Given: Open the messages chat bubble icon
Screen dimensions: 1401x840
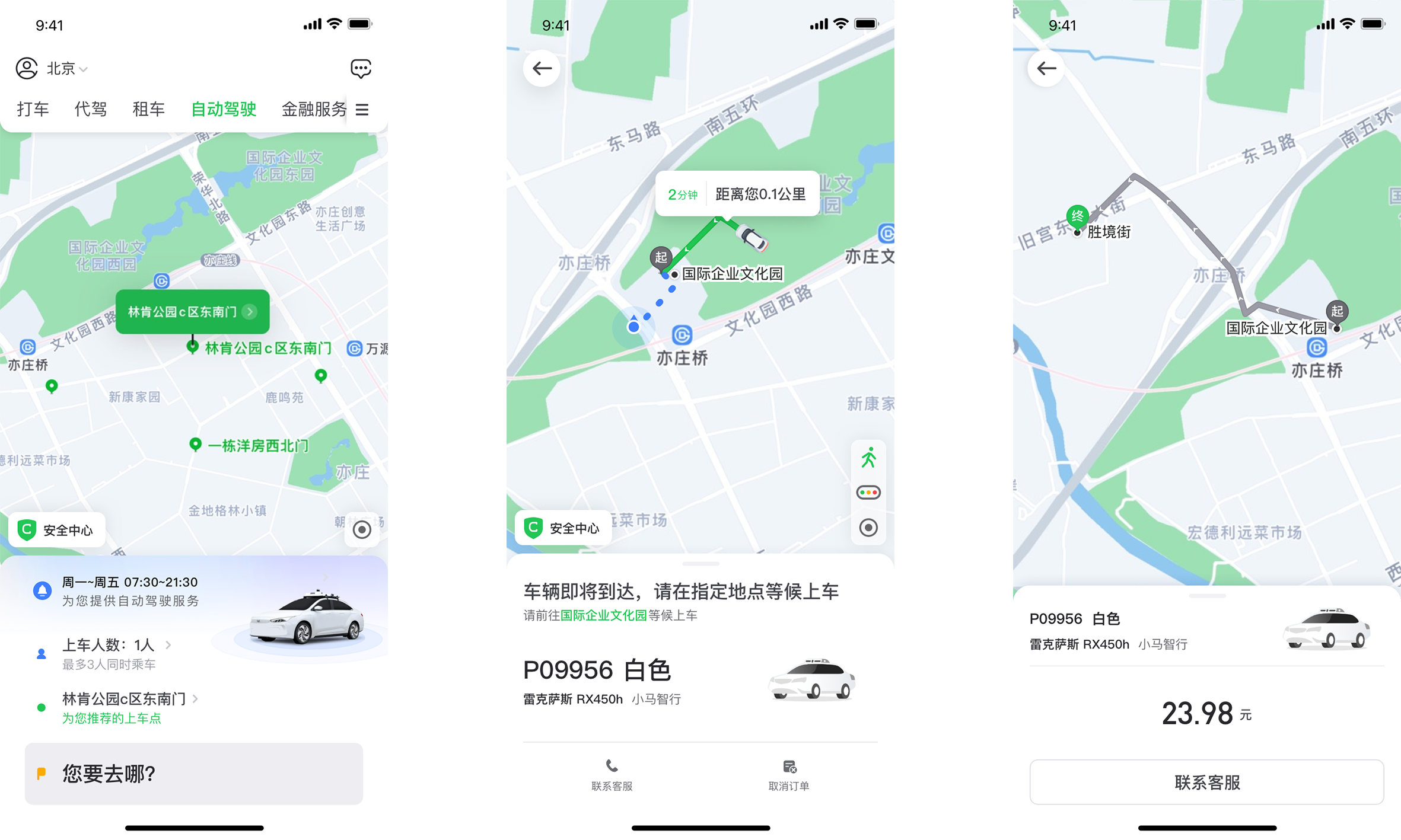Looking at the screenshot, I should click(x=361, y=68).
